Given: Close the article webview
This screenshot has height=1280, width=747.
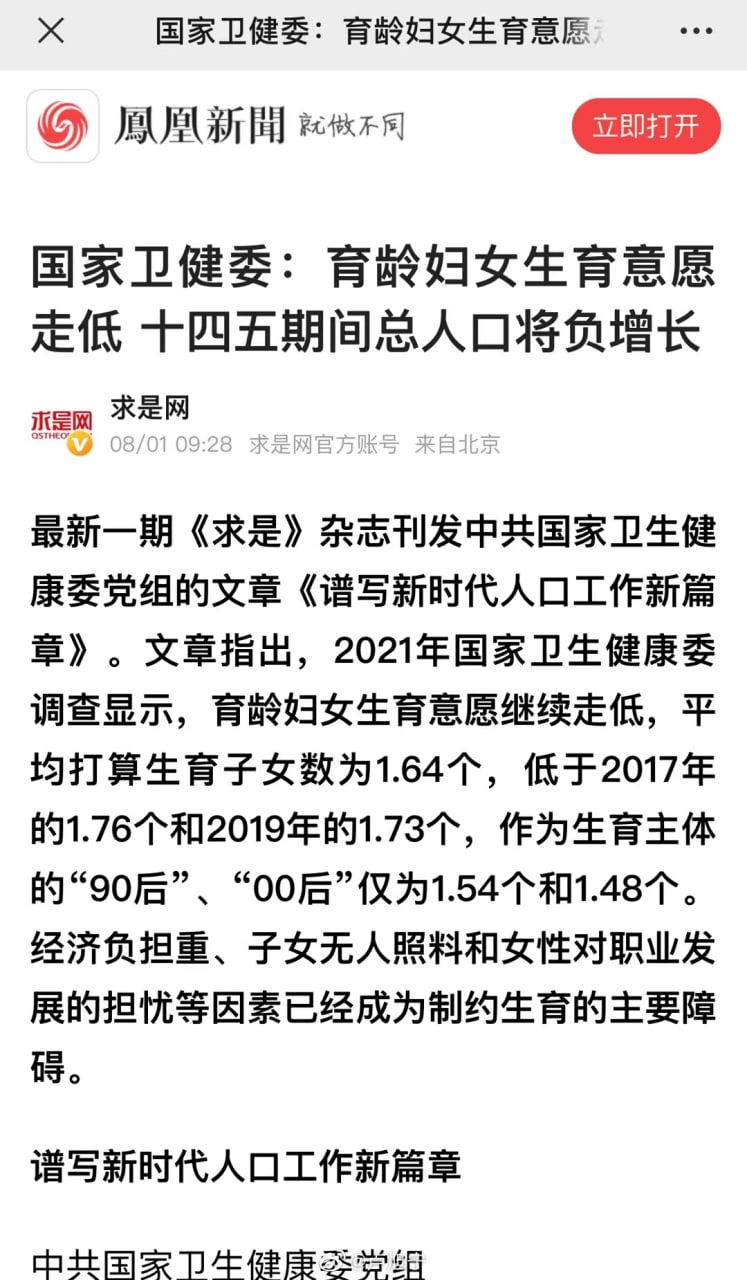Looking at the screenshot, I should click(50, 32).
